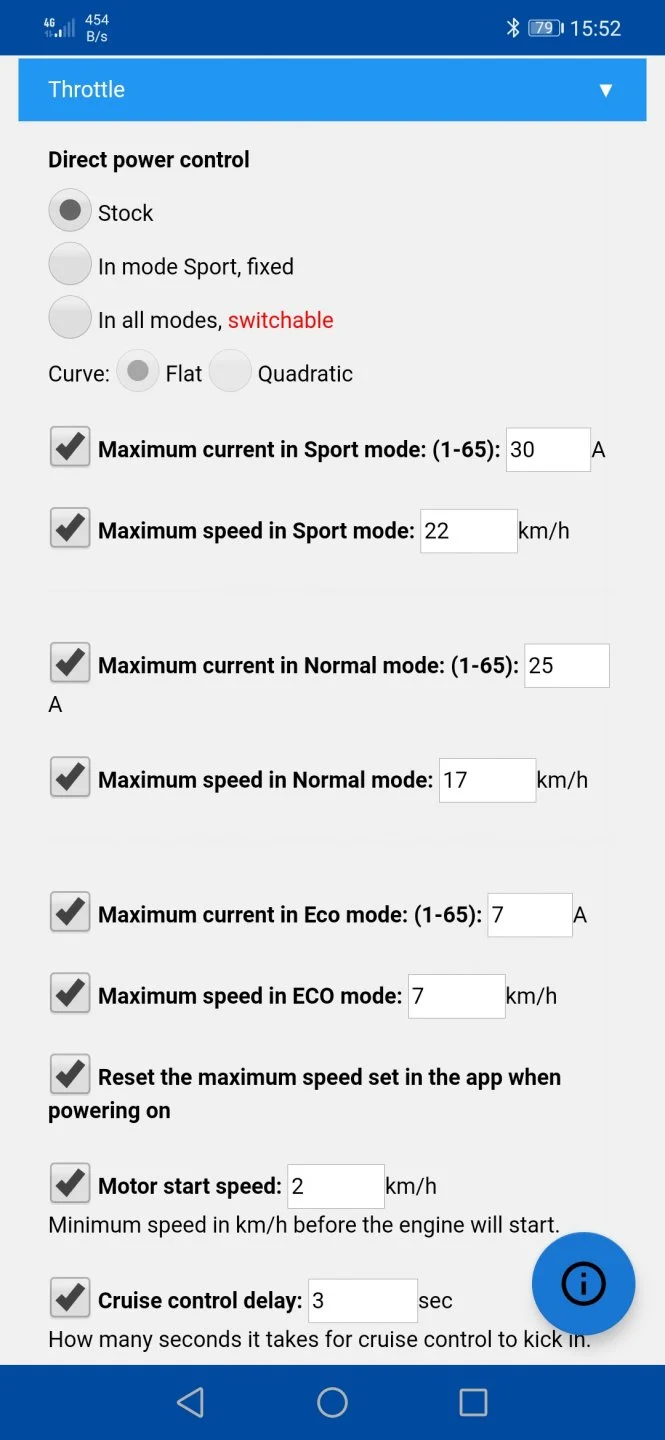The width and height of the screenshot is (665, 1440).
Task: Edit the Sport mode maximum current field
Action: coord(547,450)
